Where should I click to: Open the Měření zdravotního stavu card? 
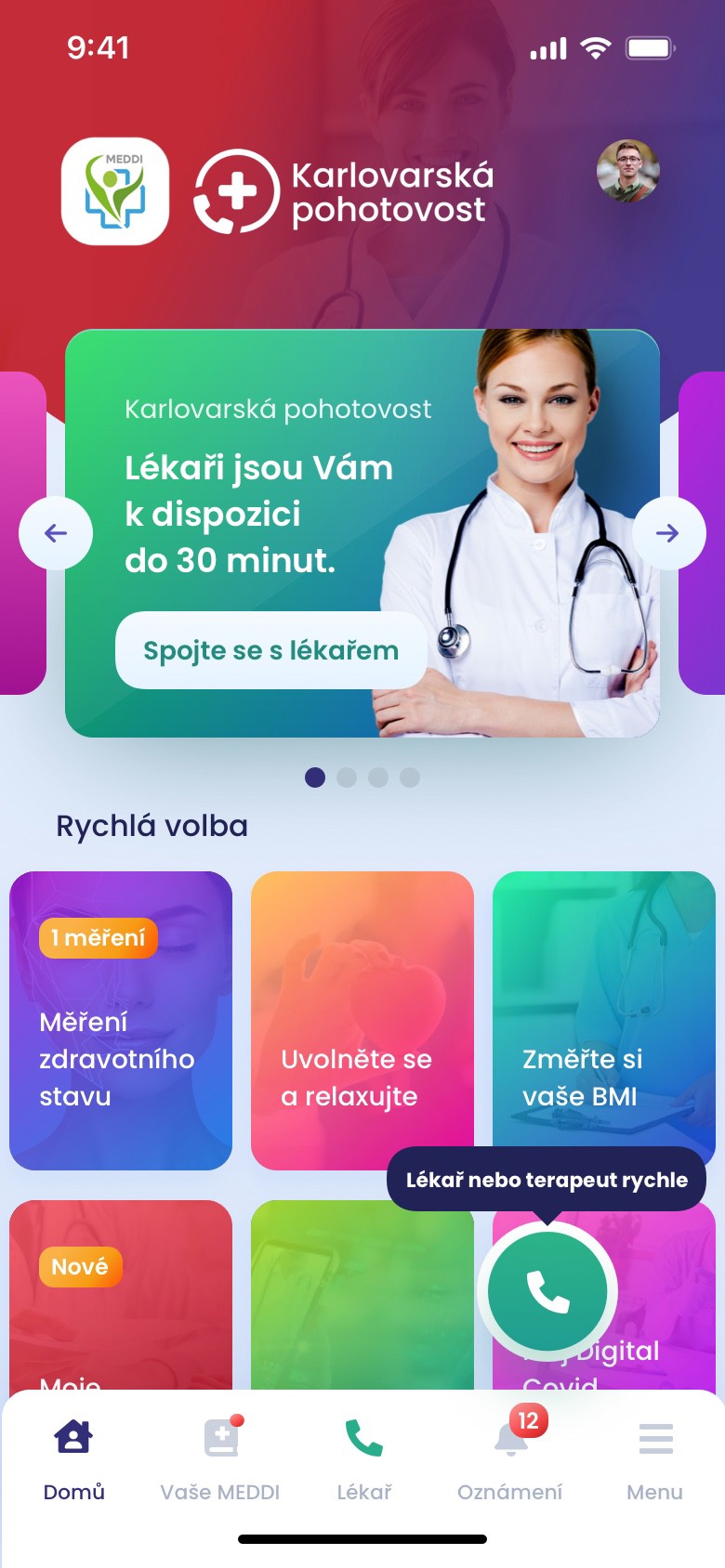[121, 1020]
